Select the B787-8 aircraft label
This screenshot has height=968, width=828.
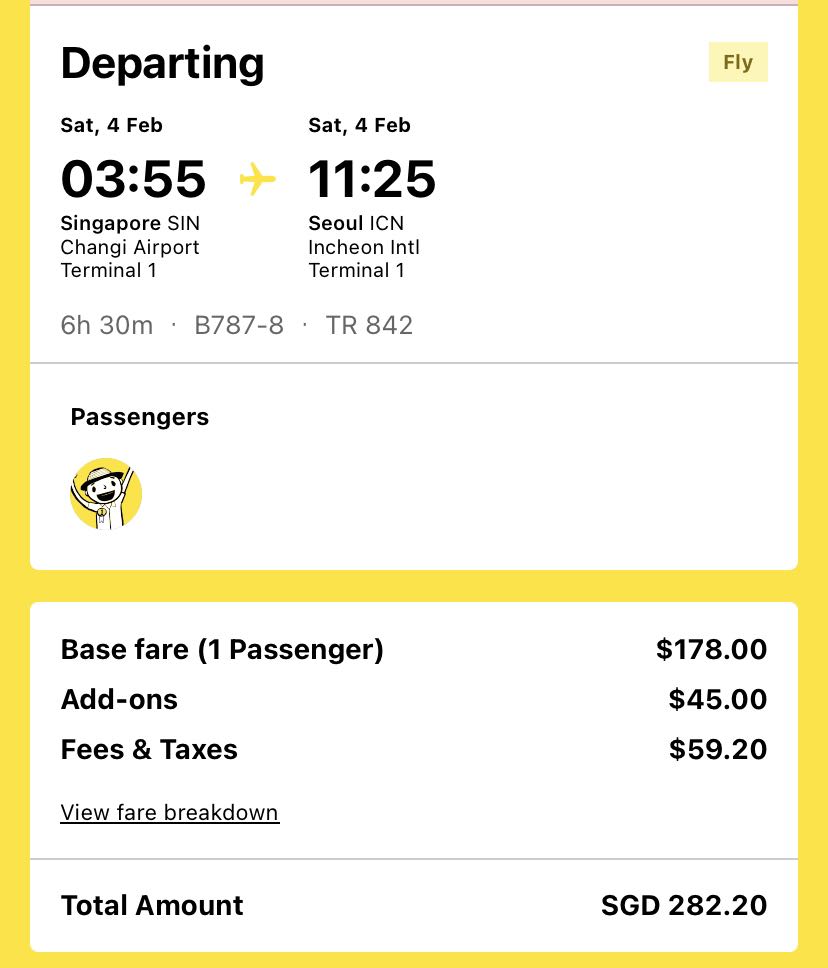point(239,325)
